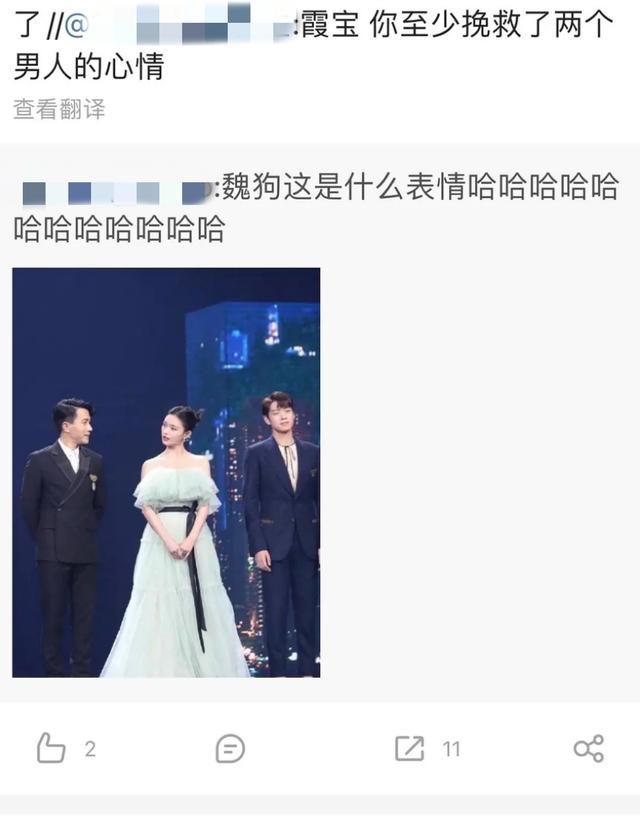Open the photo in the reposted post
640x825 pixels.
coord(166,472)
